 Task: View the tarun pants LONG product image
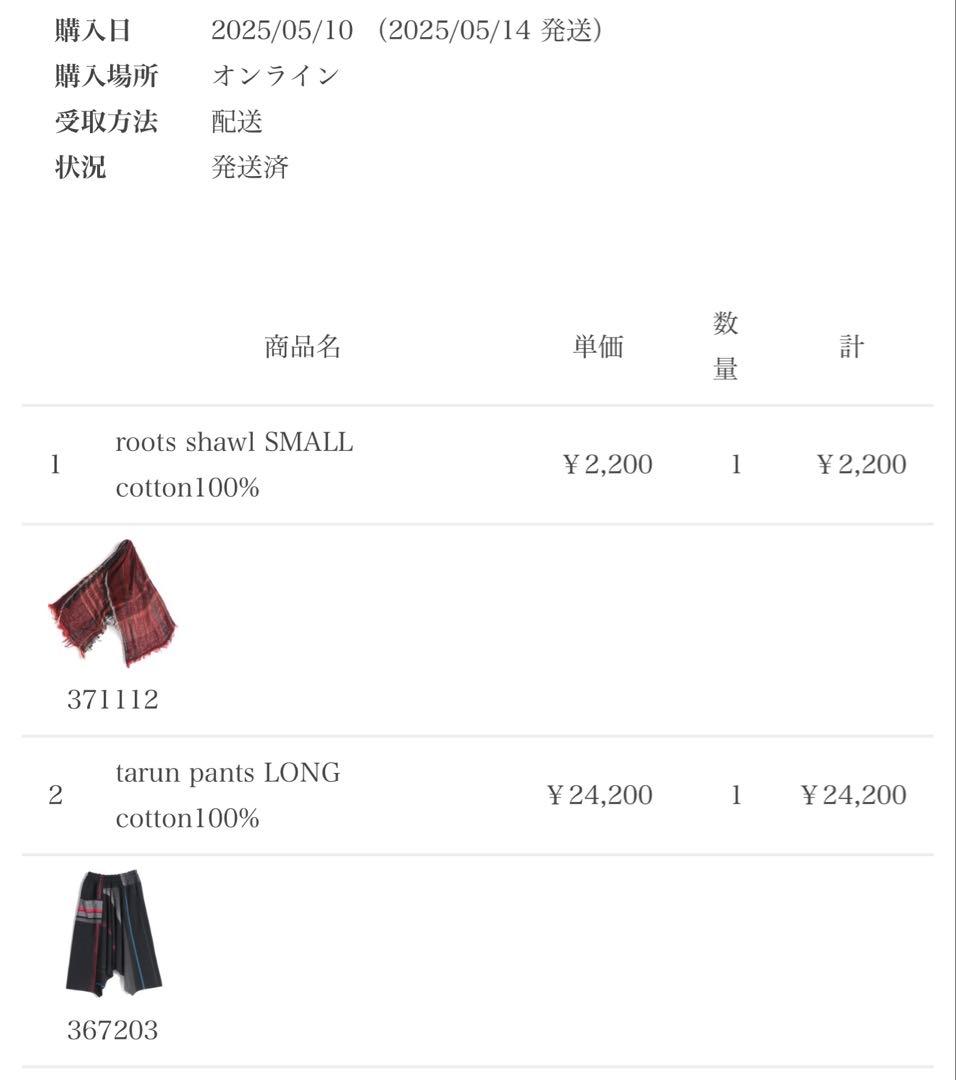click(x=113, y=934)
